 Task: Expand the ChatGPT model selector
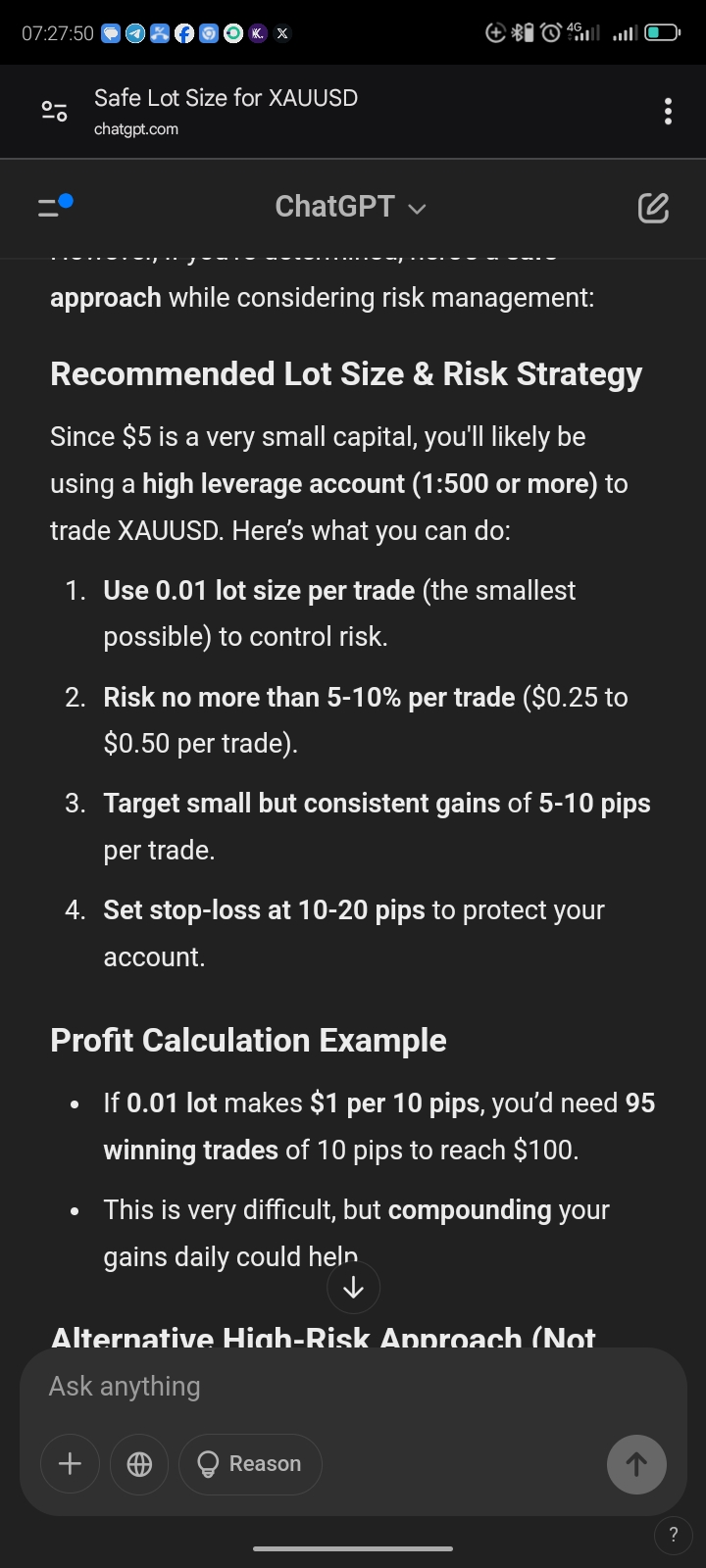click(x=350, y=207)
